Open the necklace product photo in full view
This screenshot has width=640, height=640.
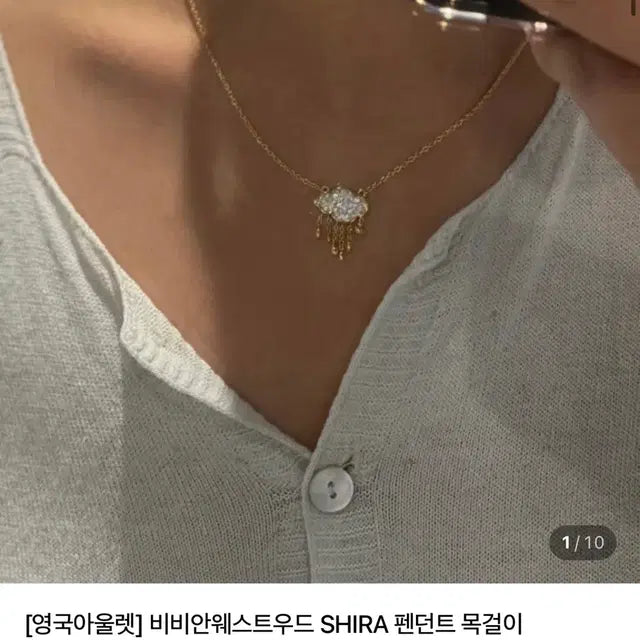click(x=320, y=290)
